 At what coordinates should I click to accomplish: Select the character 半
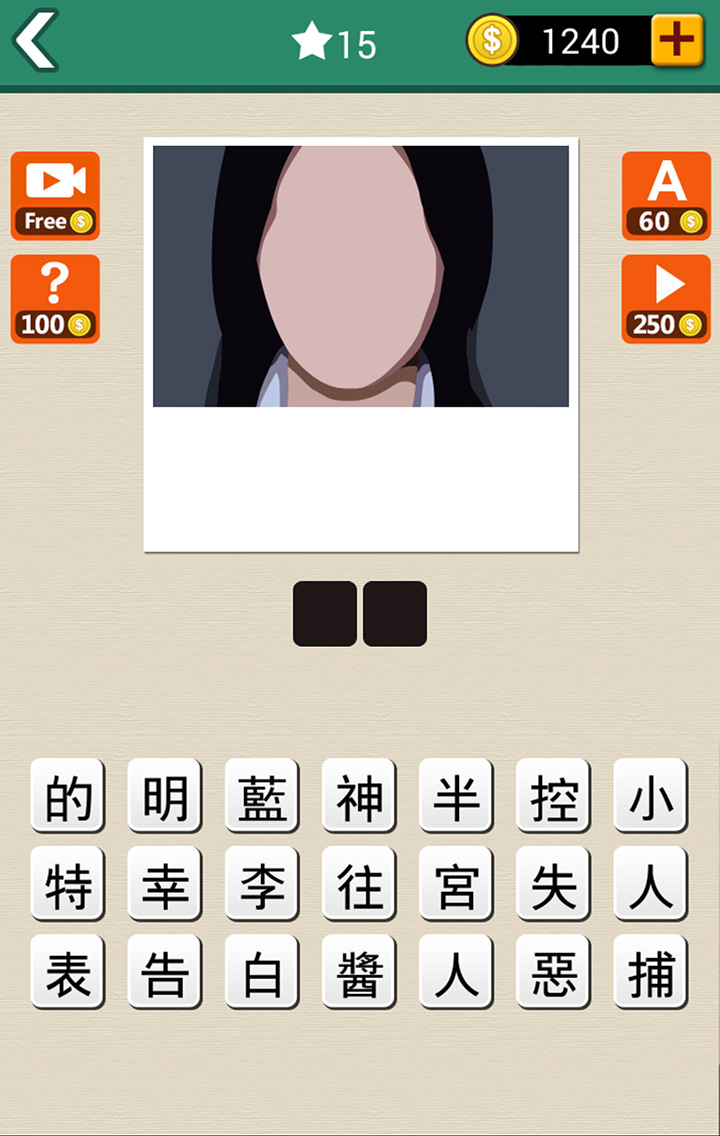coord(456,796)
